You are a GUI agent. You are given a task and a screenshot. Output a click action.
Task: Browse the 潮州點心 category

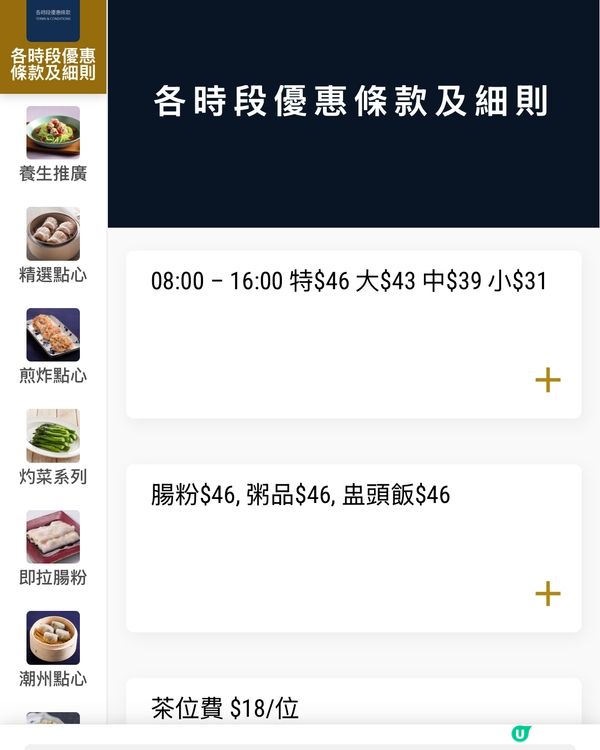click(x=53, y=650)
